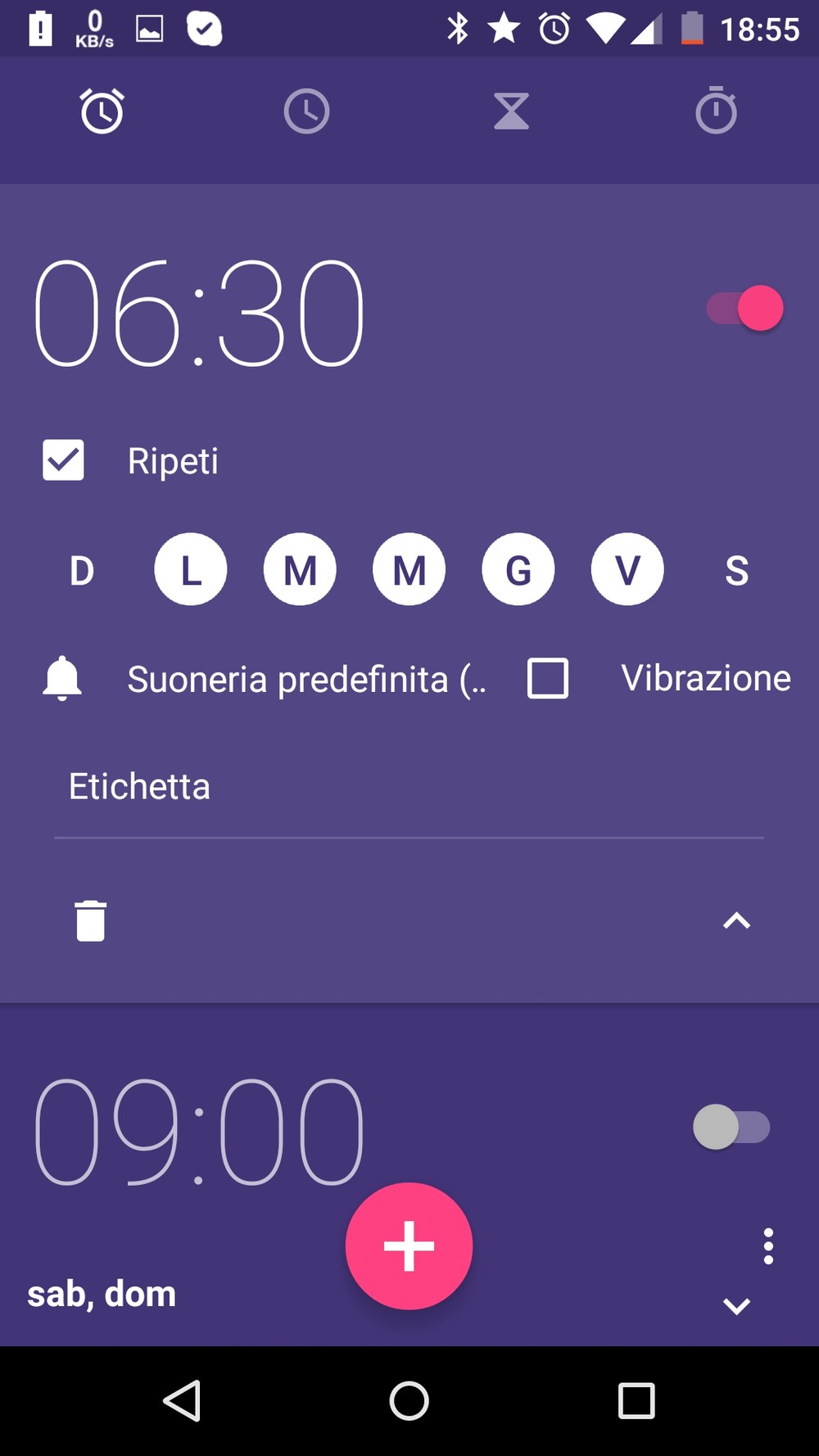Deselect the V day button
Screen dimensions: 819x1456
pos(627,569)
